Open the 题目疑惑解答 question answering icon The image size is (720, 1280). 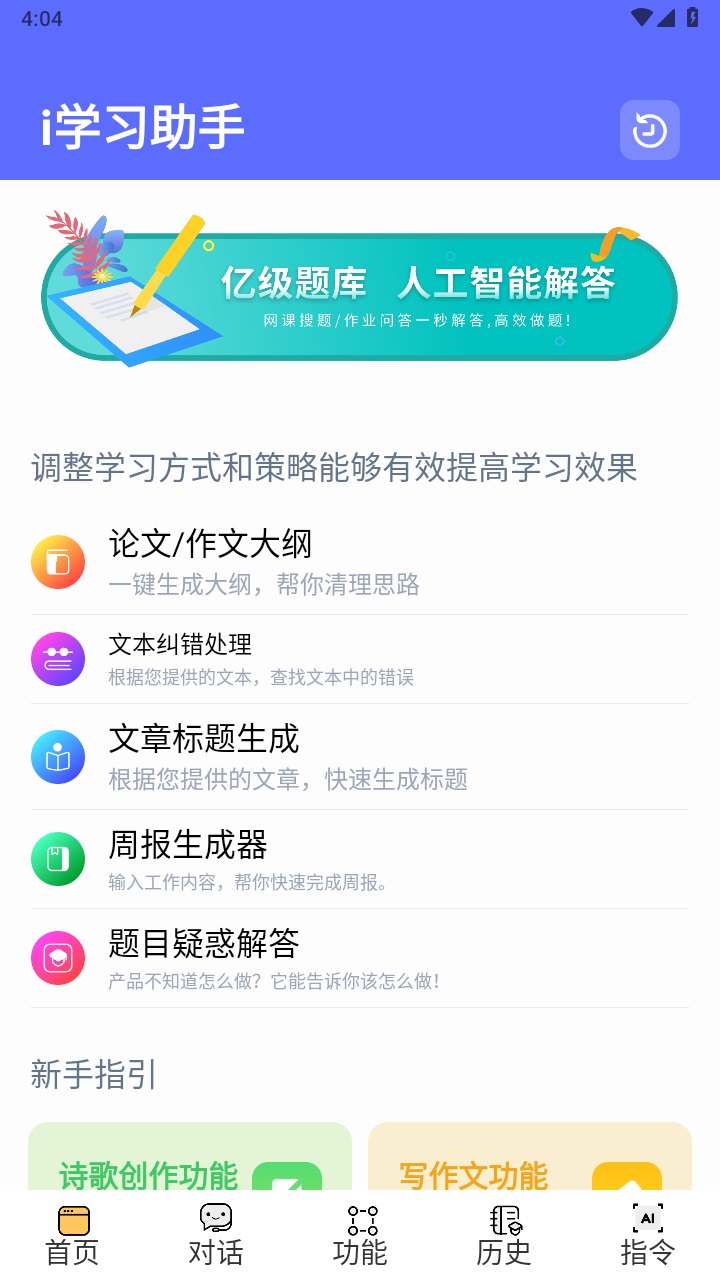point(58,955)
